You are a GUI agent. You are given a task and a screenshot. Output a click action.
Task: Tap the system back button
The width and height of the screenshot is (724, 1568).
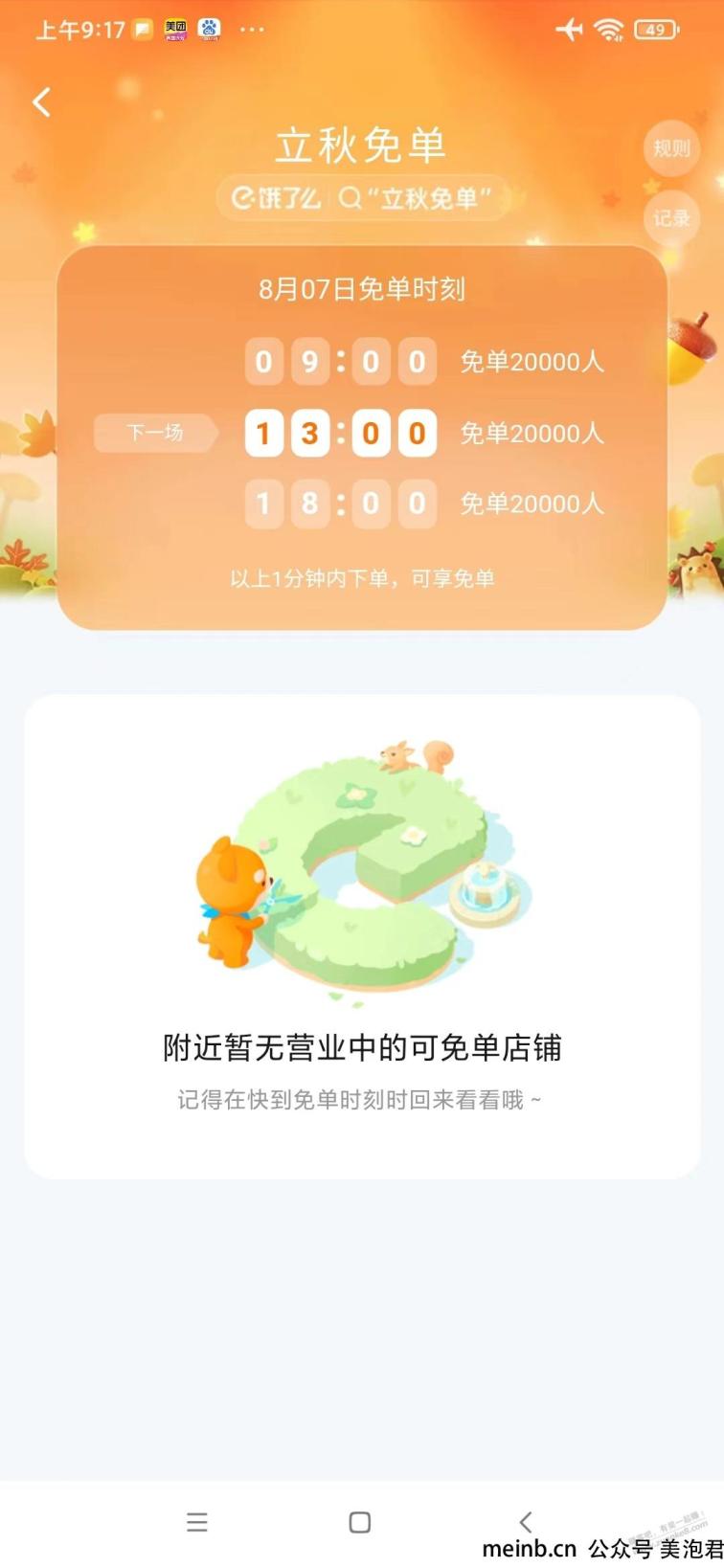[525, 1522]
